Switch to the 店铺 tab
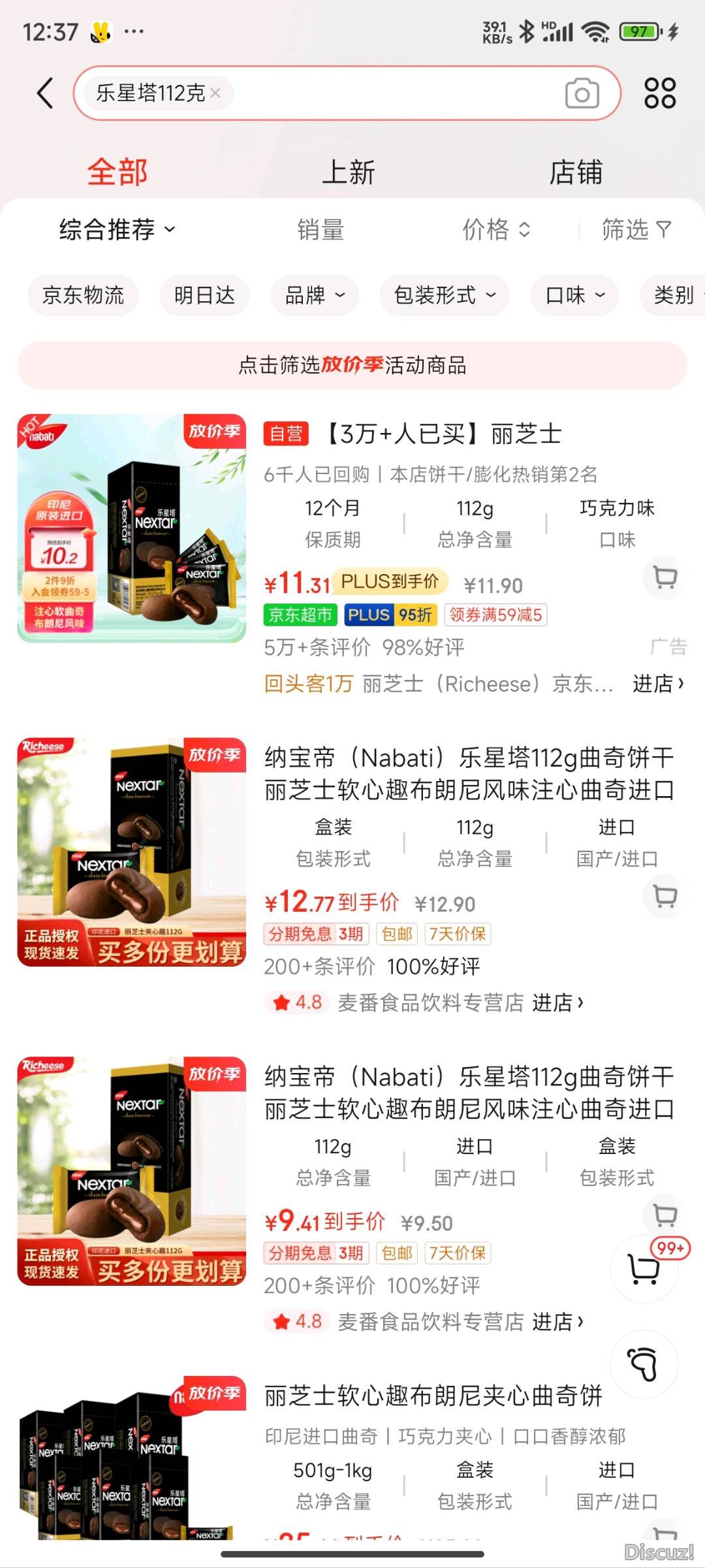 pos(575,172)
